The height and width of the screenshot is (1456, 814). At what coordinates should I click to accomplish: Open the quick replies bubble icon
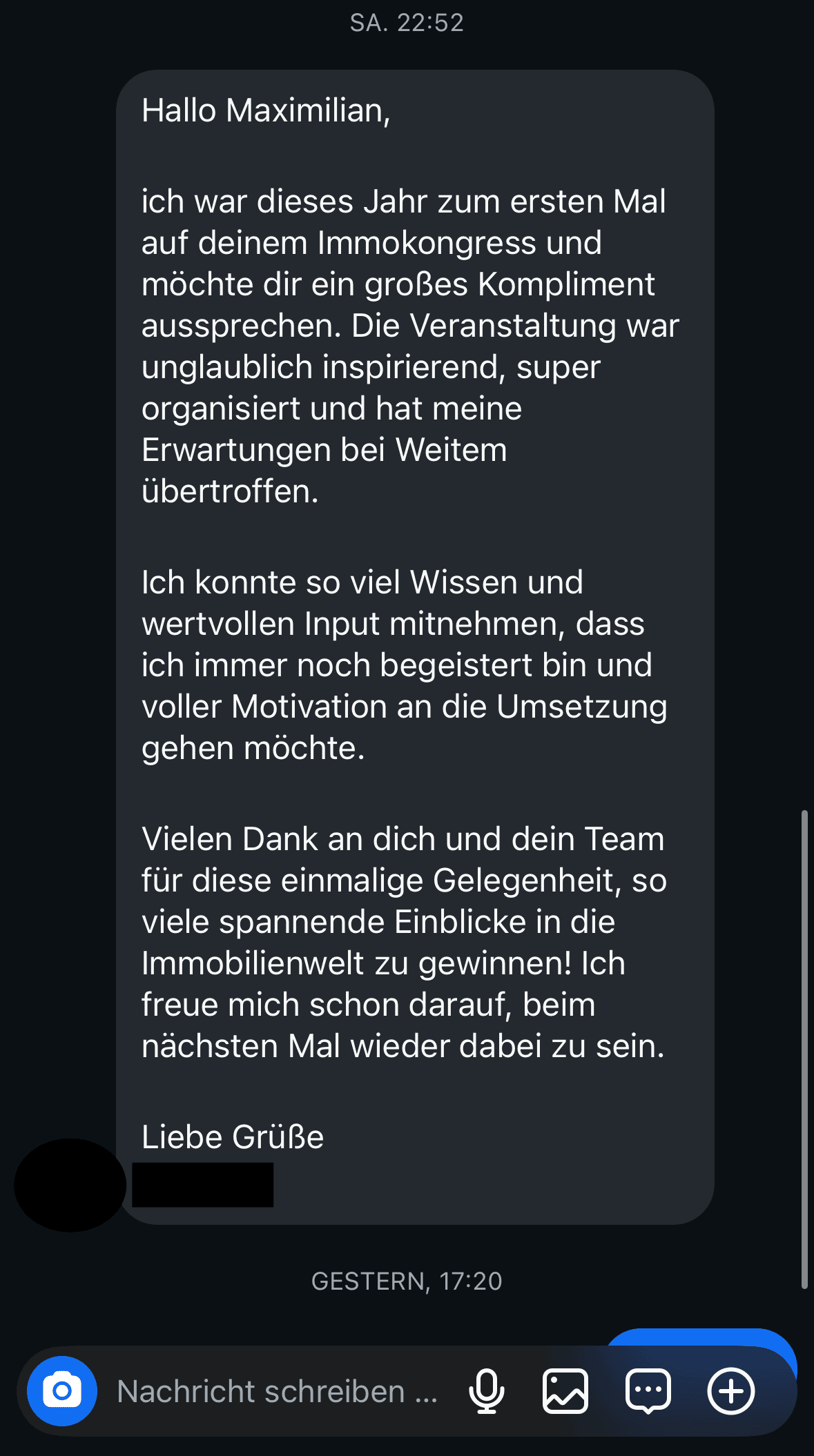(x=648, y=1391)
